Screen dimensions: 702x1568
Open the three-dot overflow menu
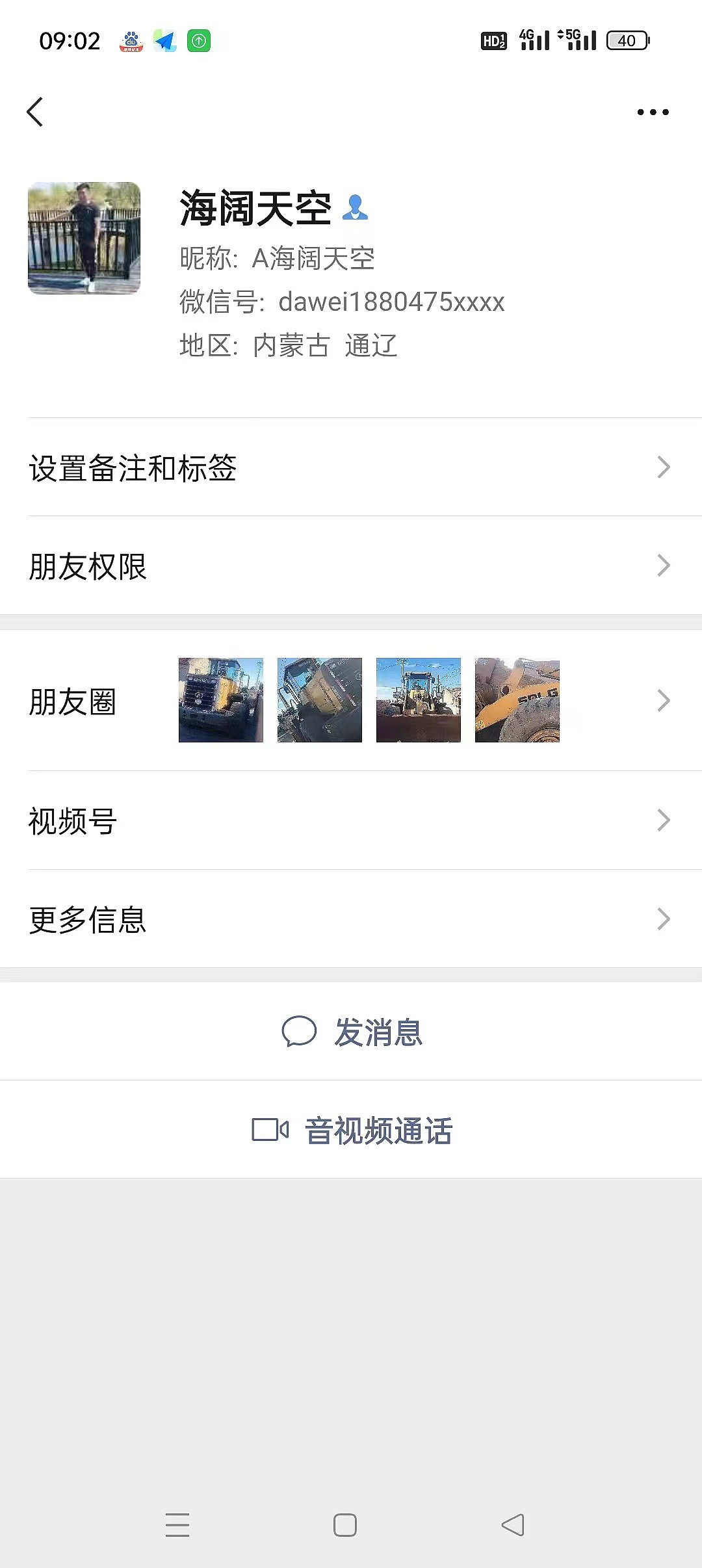pos(653,112)
